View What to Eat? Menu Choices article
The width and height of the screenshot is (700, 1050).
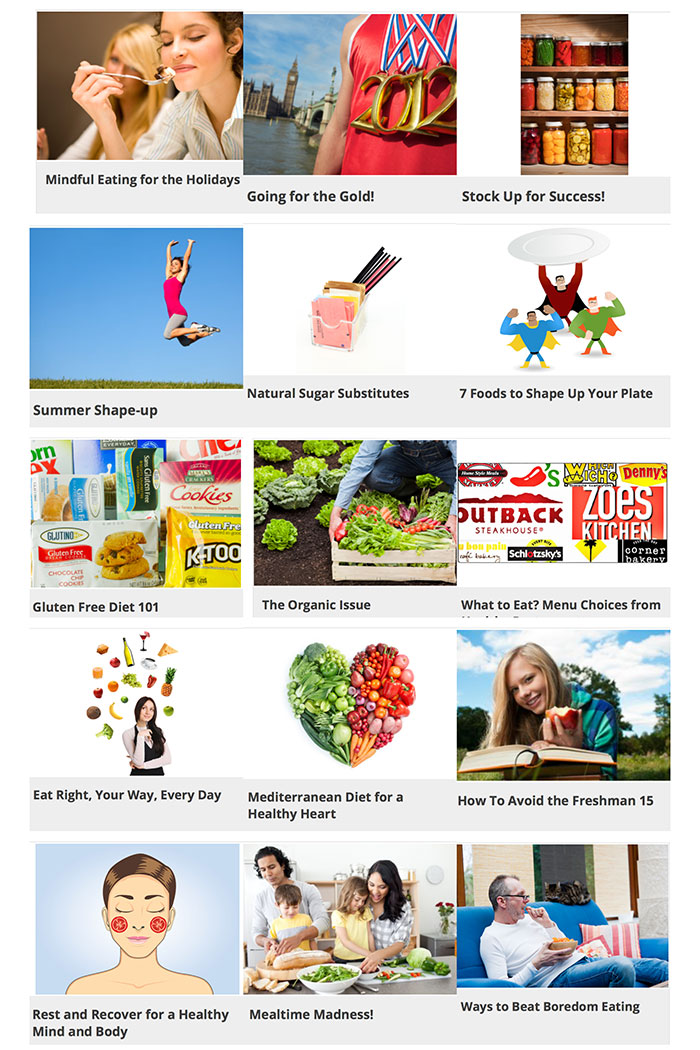click(x=561, y=605)
